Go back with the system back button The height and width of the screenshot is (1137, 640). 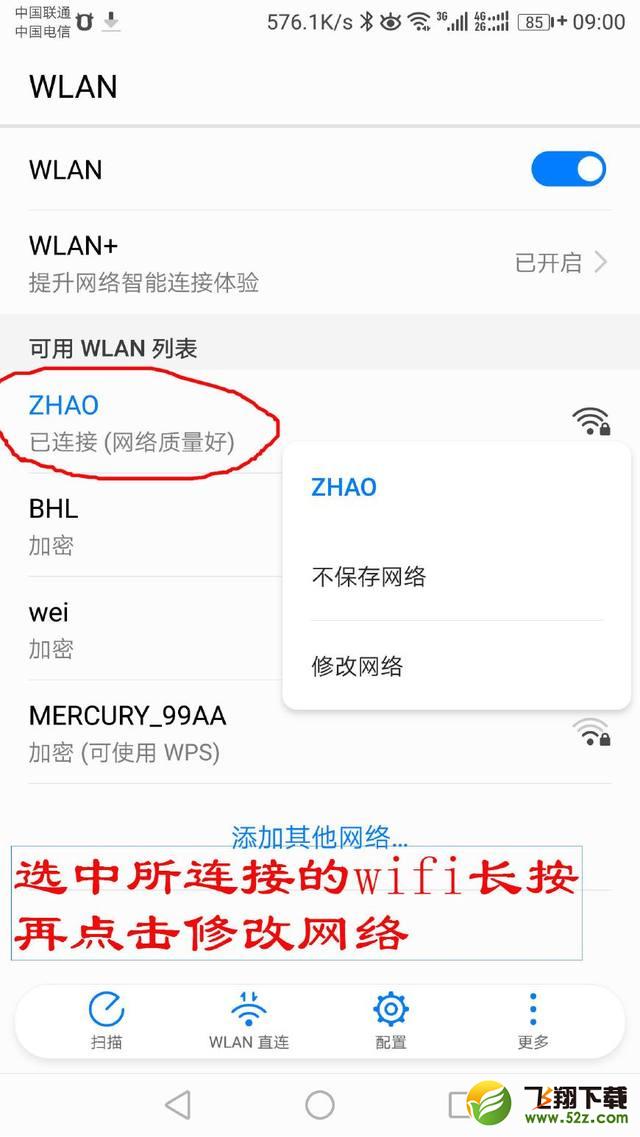click(178, 1104)
